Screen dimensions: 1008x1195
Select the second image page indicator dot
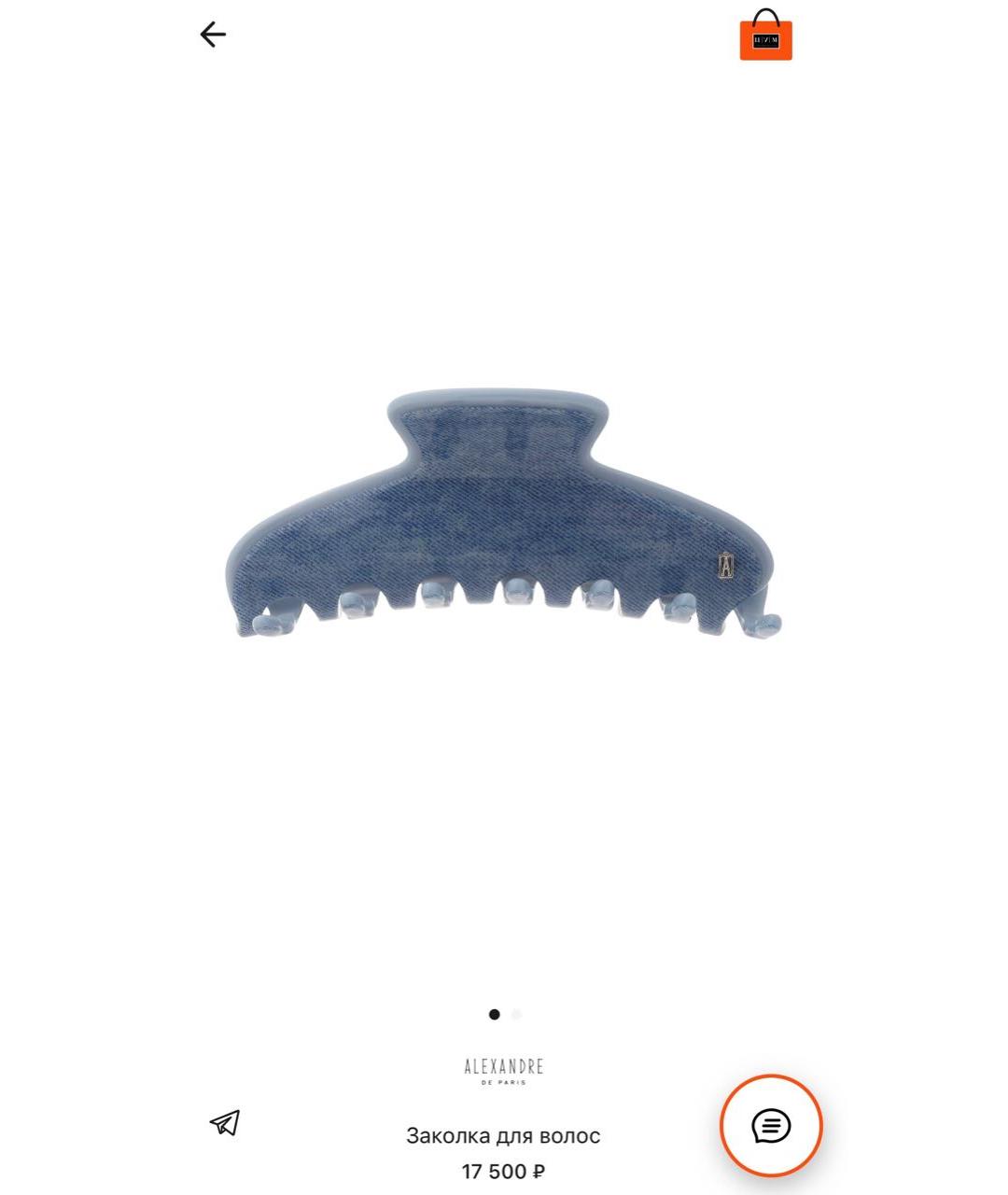517,1015
